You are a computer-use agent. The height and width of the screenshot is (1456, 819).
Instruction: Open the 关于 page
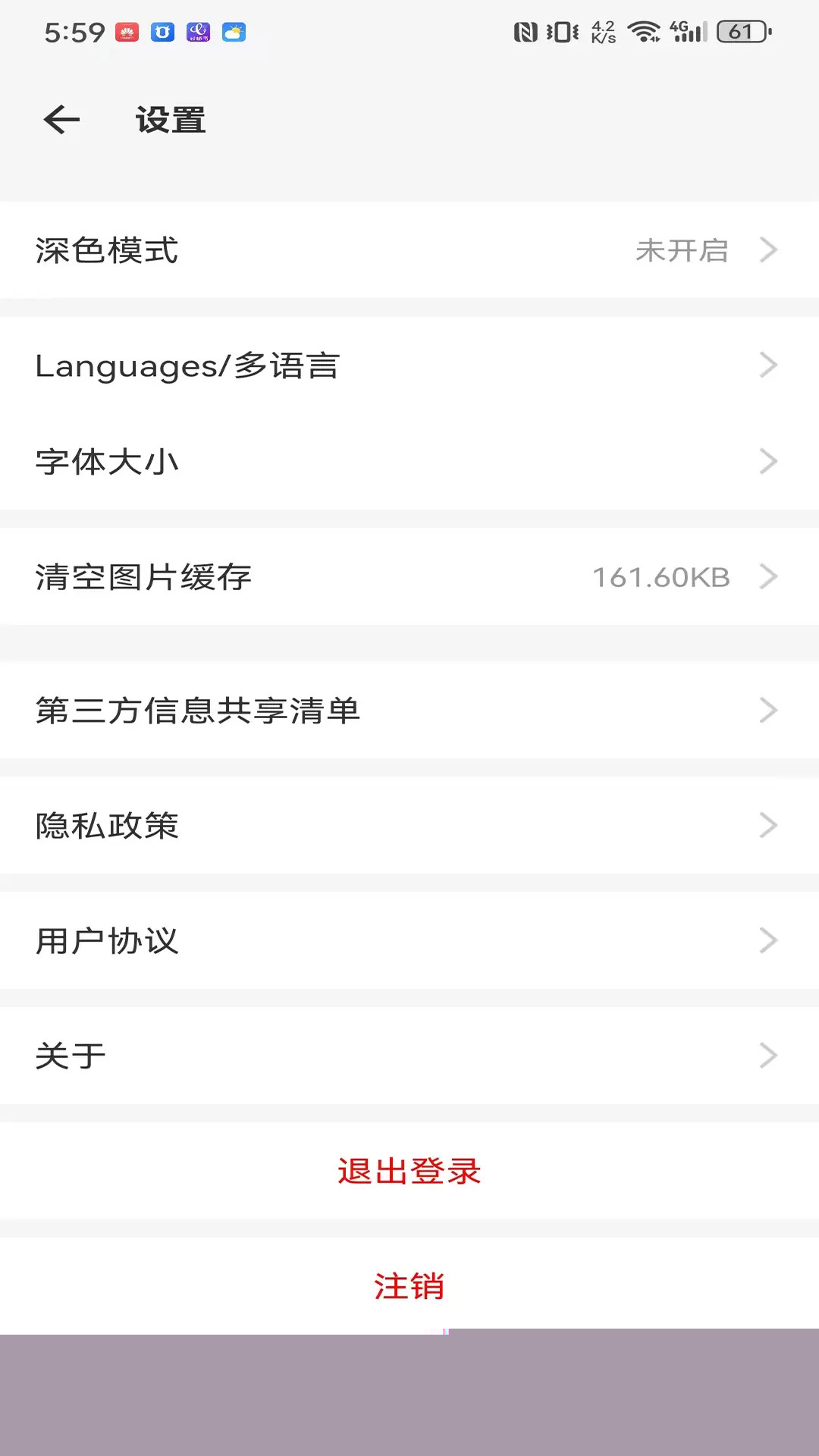(409, 1056)
